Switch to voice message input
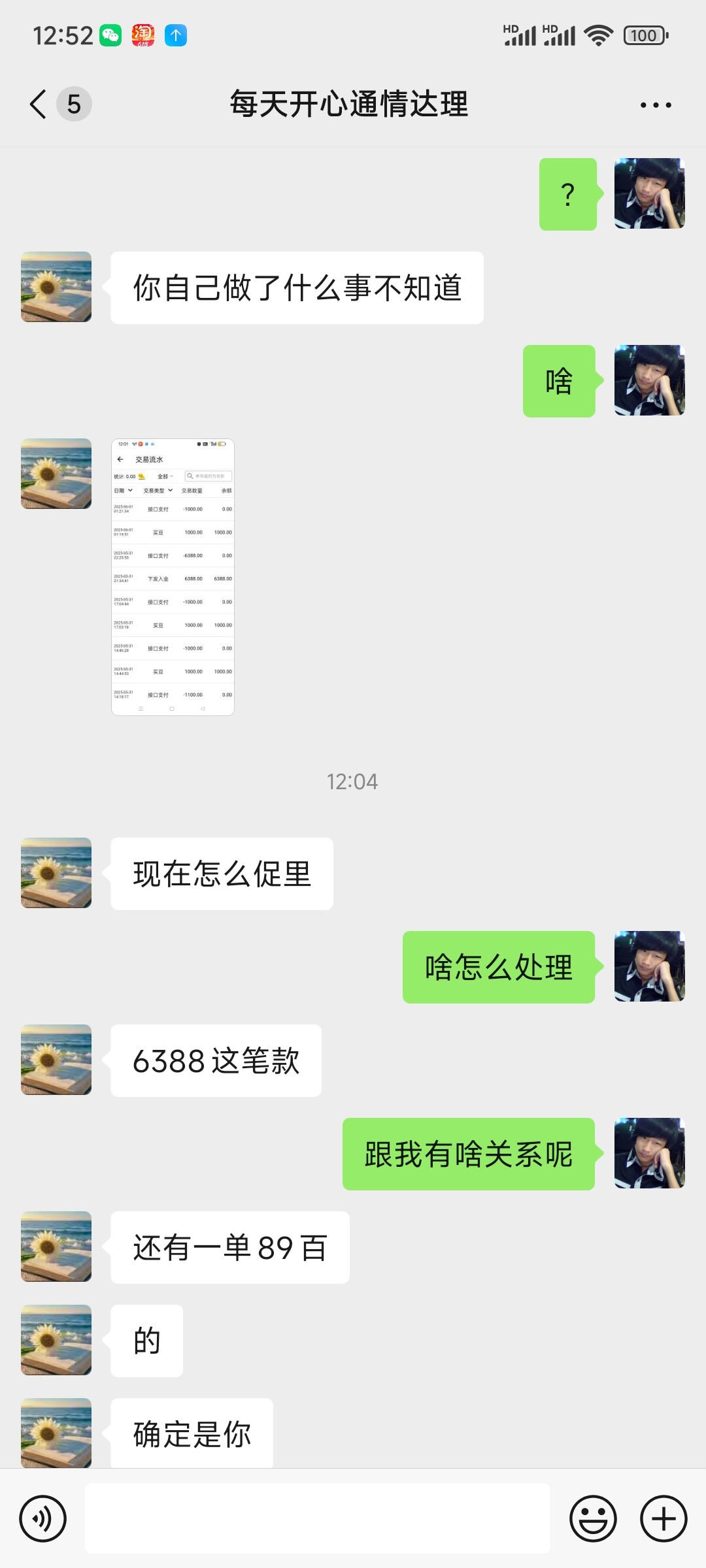The width and height of the screenshot is (706, 1568). [43, 1518]
